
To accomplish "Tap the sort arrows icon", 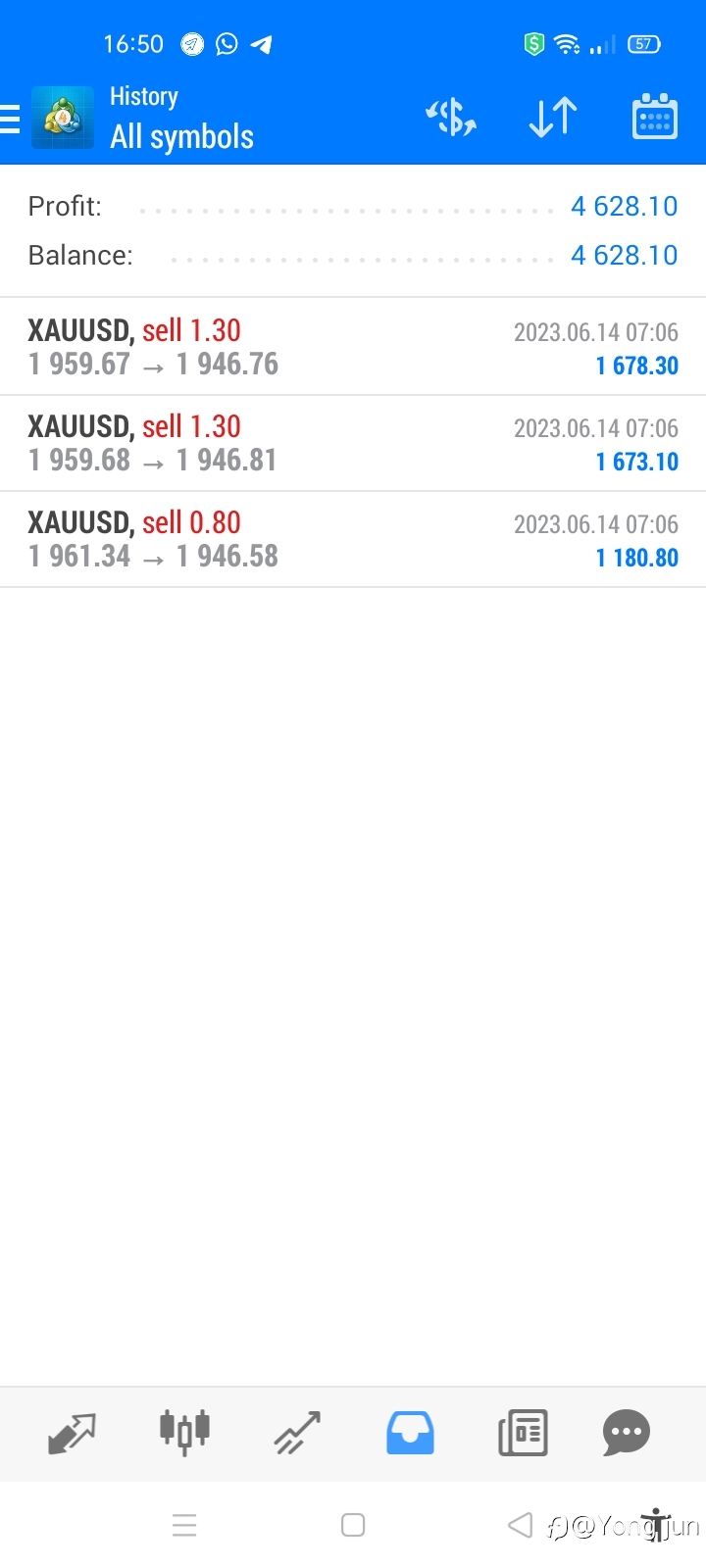I will tap(553, 118).
